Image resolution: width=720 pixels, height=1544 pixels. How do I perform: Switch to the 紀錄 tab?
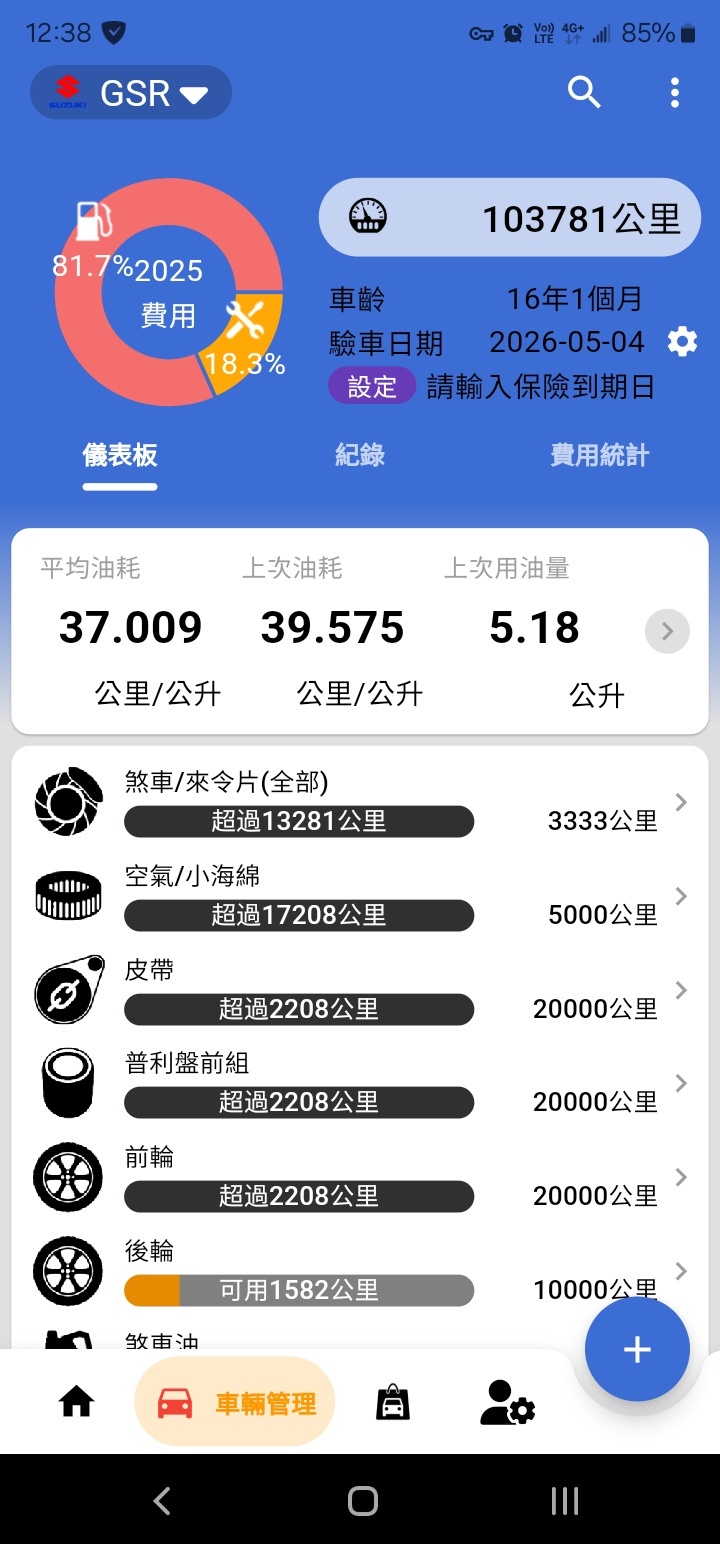point(360,456)
